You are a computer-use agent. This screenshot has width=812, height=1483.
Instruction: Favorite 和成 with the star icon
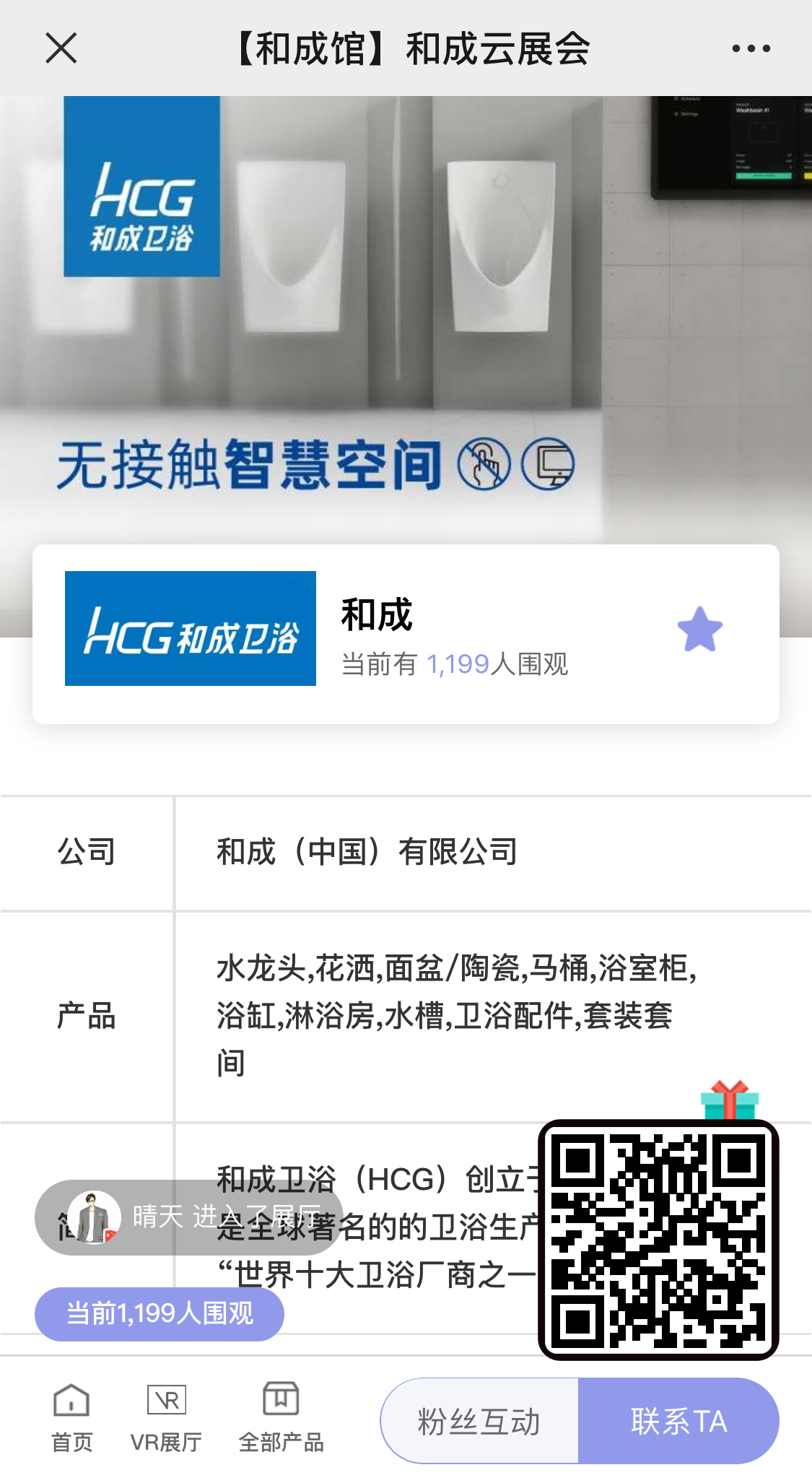[699, 630]
